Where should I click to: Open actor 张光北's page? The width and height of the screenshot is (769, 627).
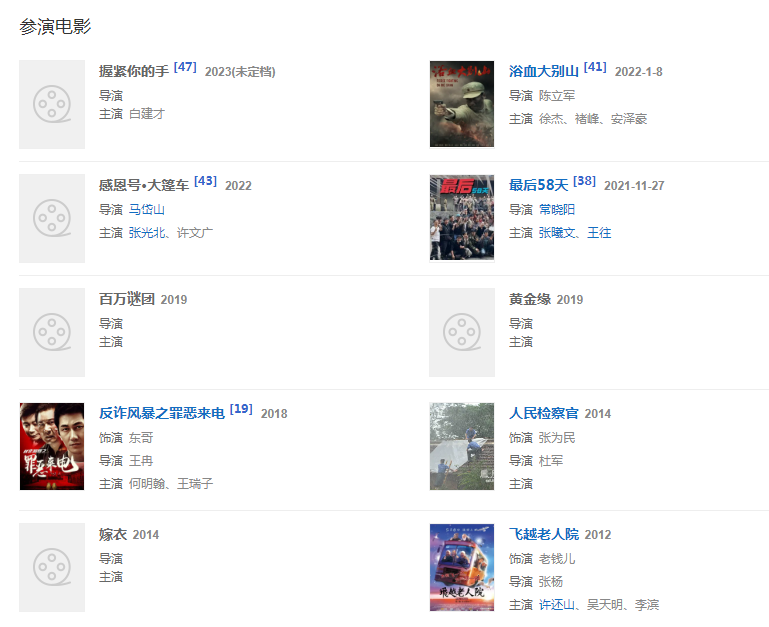[147, 233]
